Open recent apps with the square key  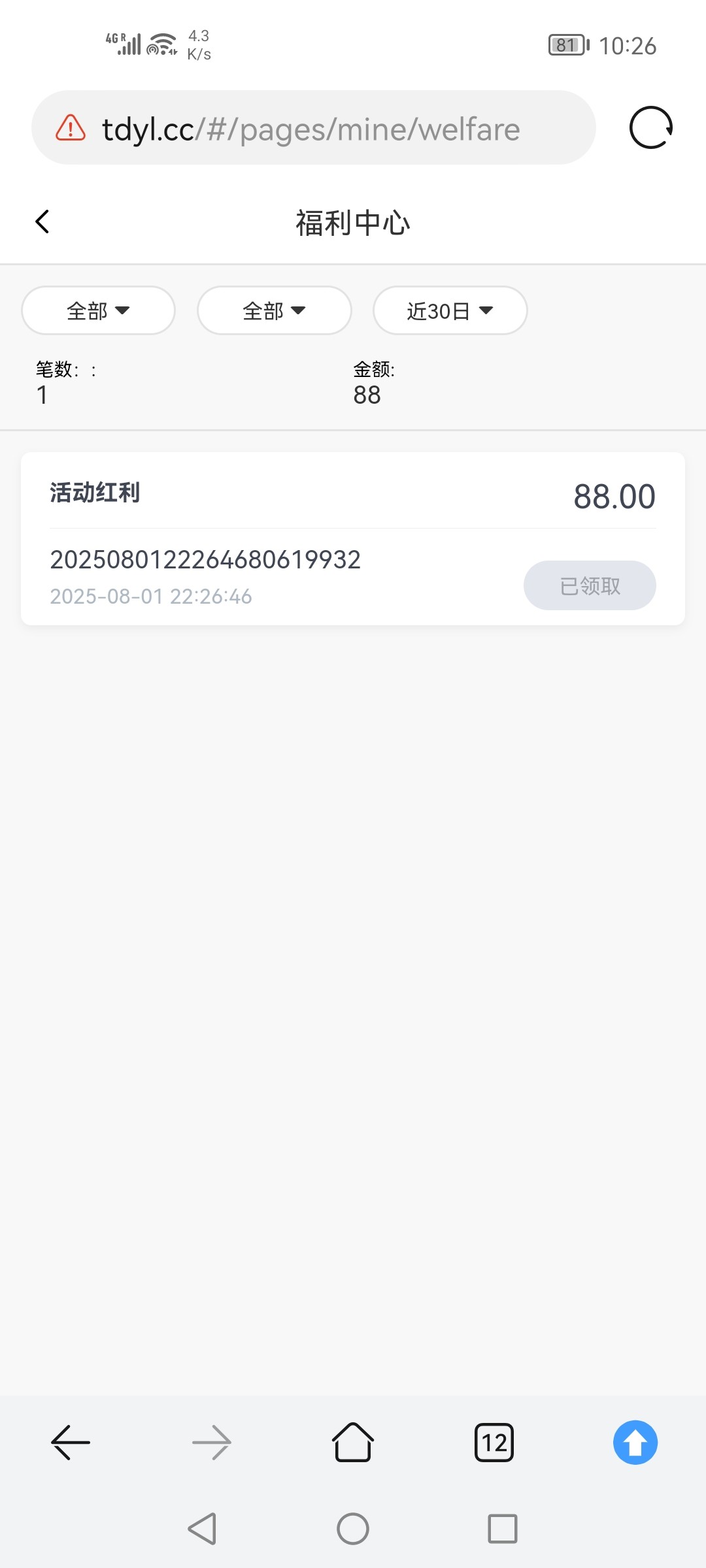[x=502, y=1529]
